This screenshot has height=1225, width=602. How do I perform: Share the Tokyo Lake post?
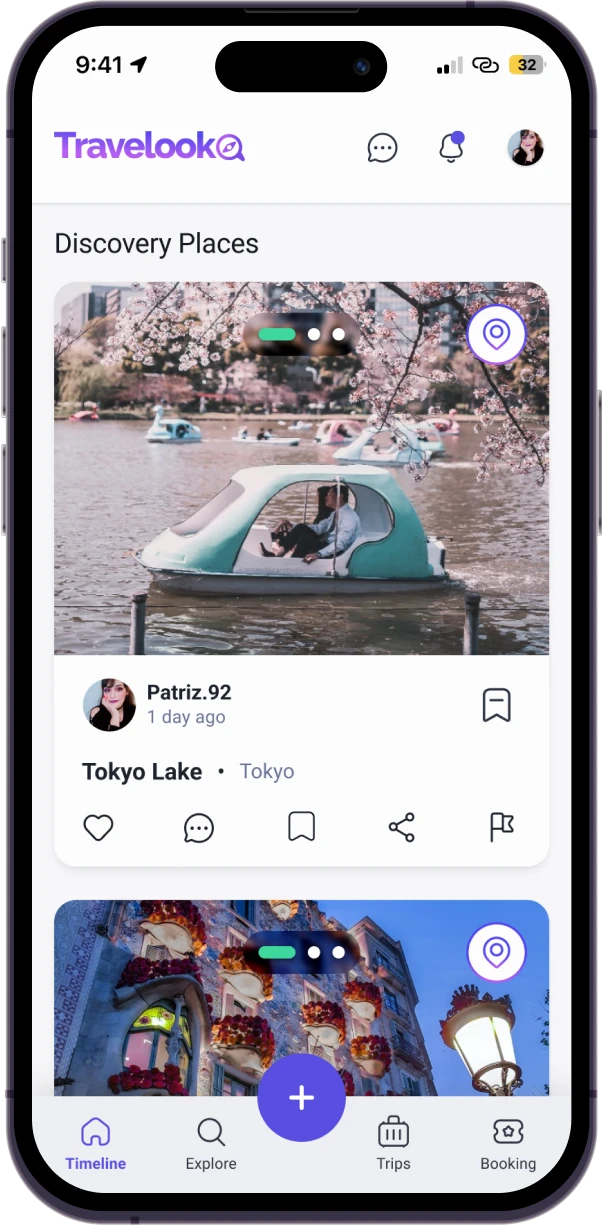click(x=402, y=827)
